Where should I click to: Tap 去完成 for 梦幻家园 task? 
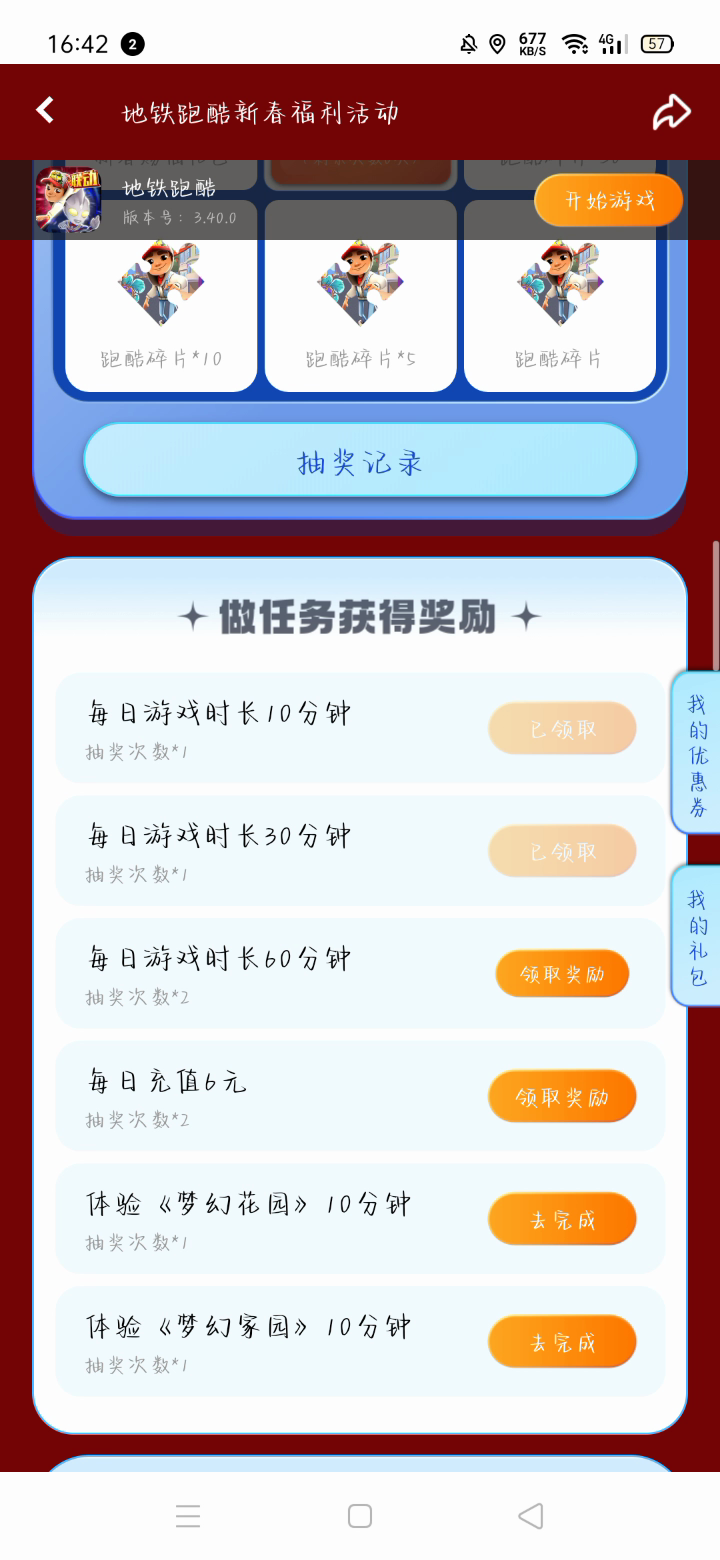562,1342
